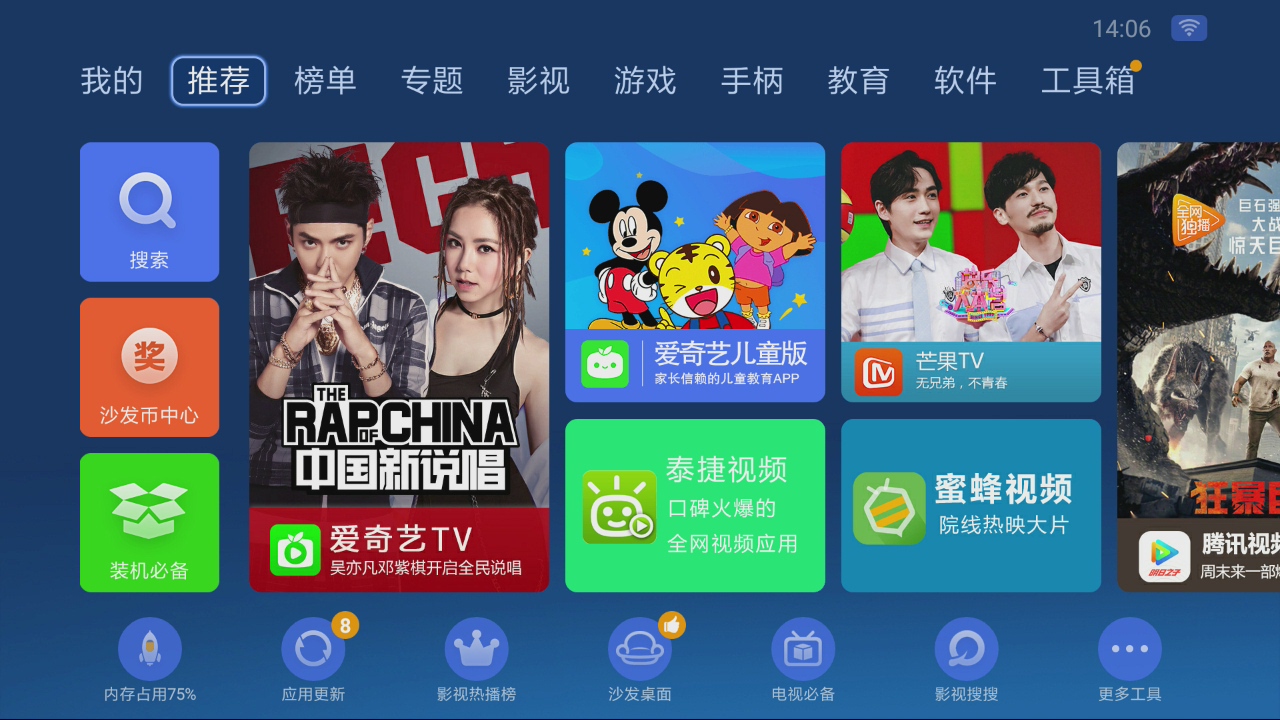The image size is (1280, 720).
Task: Go to the 游戏 tab
Action: coord(645,81)
